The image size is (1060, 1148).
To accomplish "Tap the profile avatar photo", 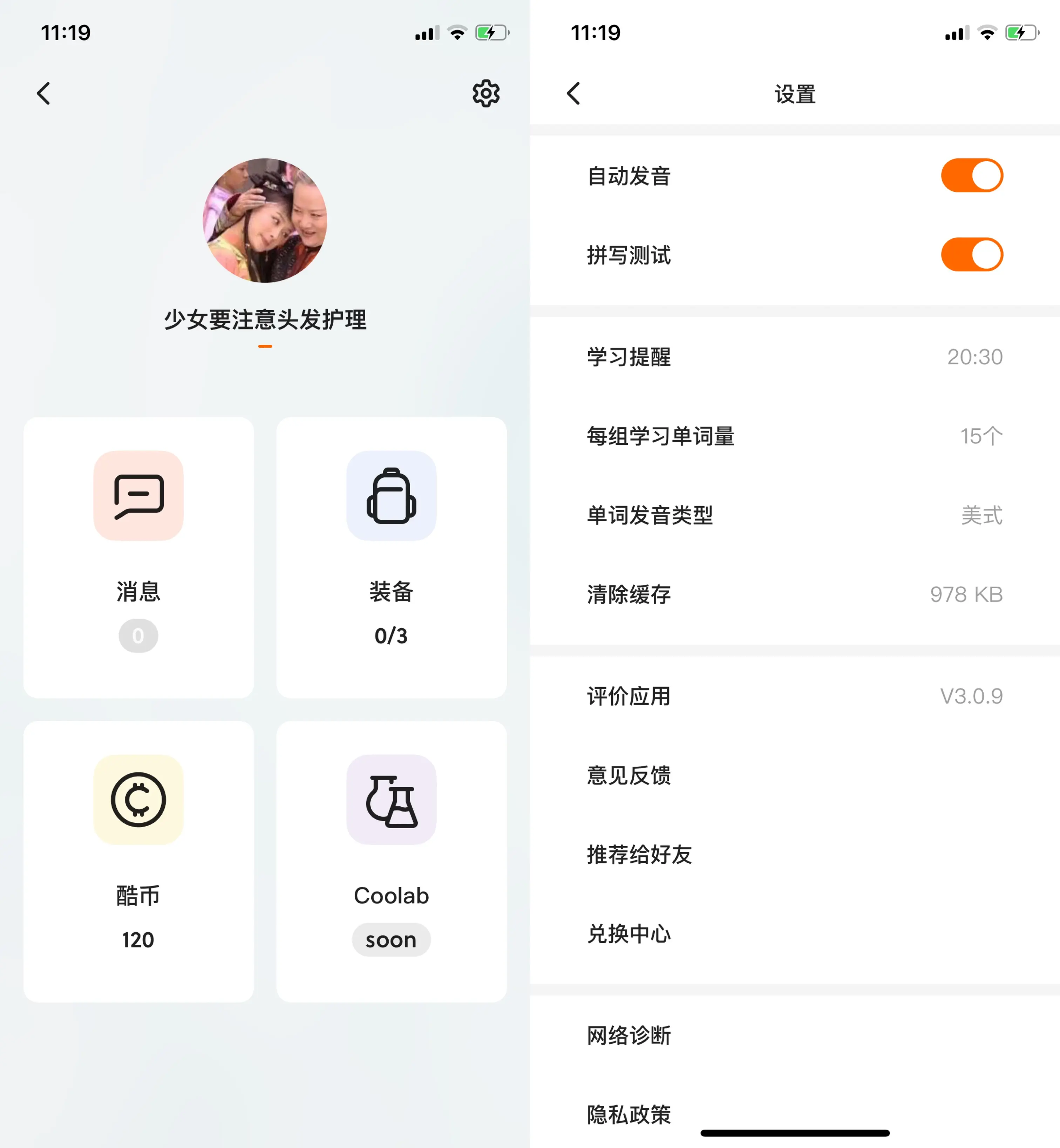I will click(x=265, y=220).
